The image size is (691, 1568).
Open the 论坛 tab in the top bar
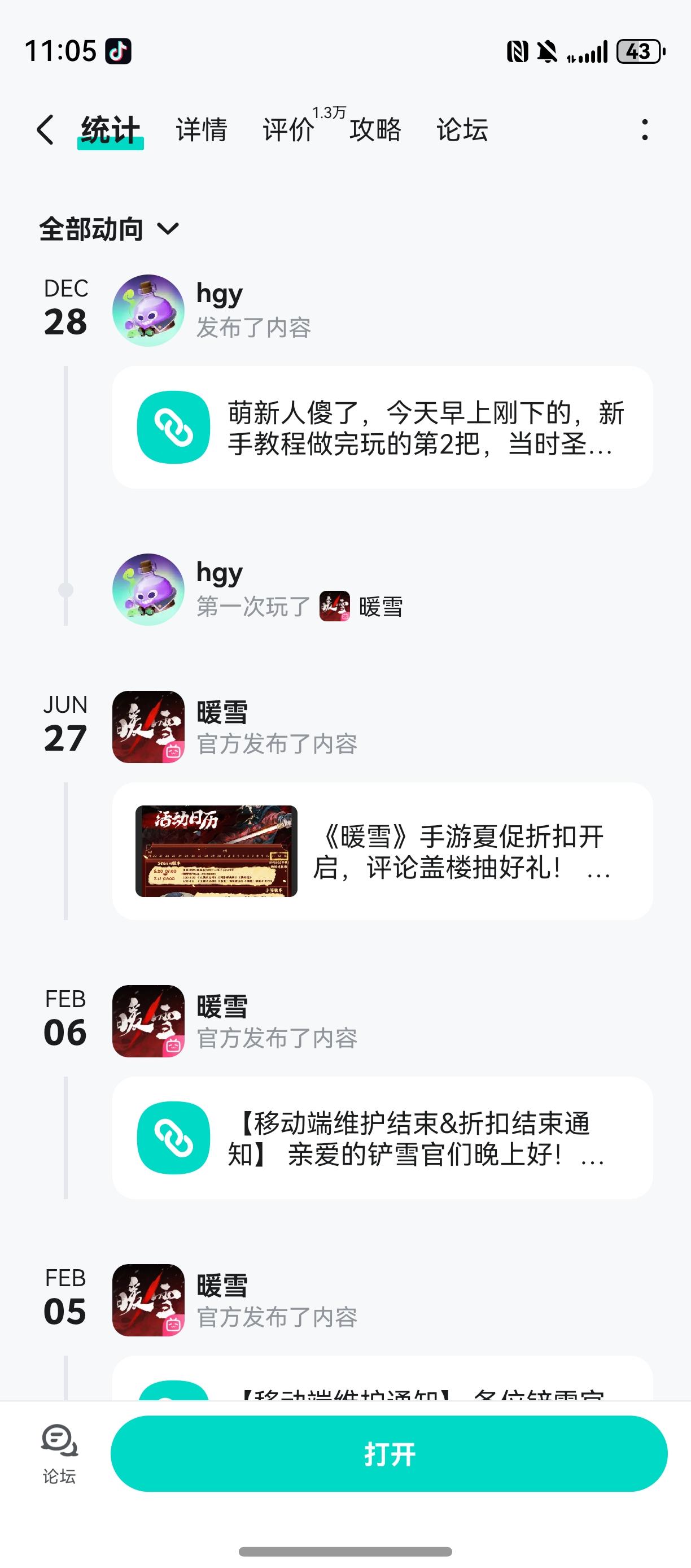click(462, 130)
